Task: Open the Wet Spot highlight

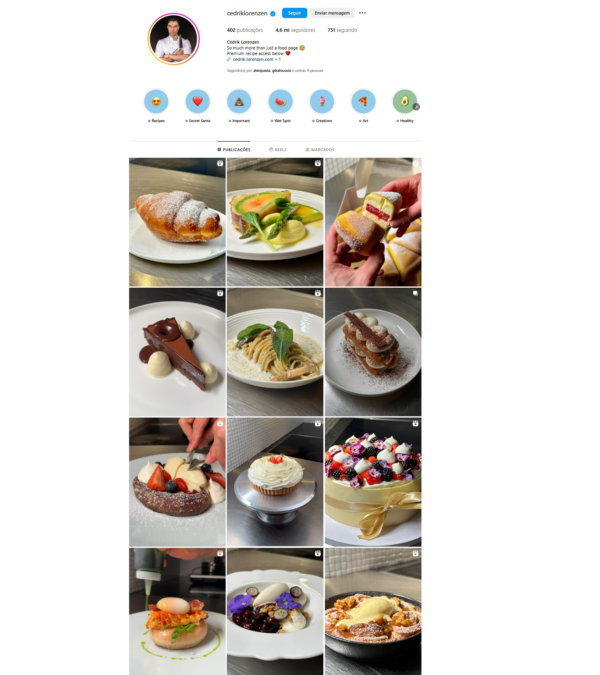Action: pos(281,101)
